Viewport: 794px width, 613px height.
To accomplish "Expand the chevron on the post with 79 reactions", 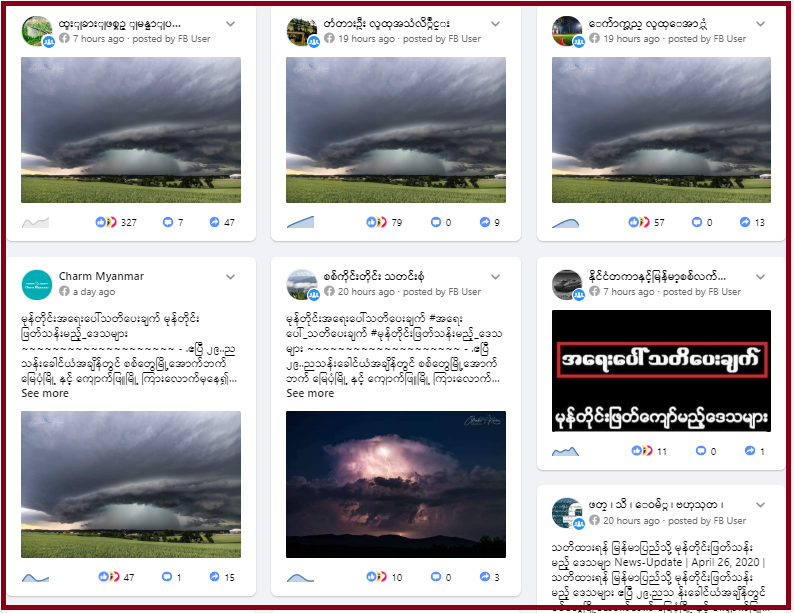I will point(495,23).
